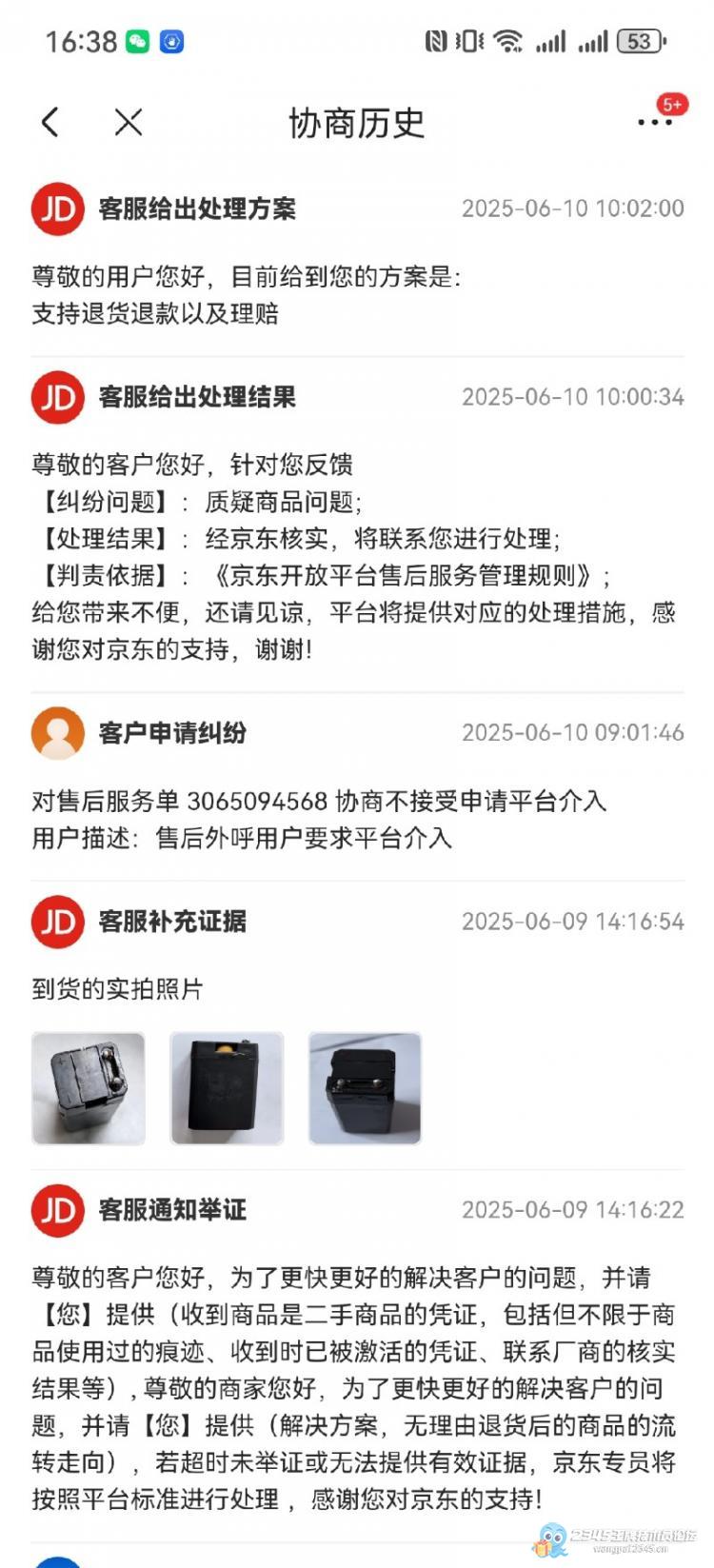Go back from negotiation history
Image resolution: width=714 pixels, height=1568 pixels.
(x=50, y=122)
